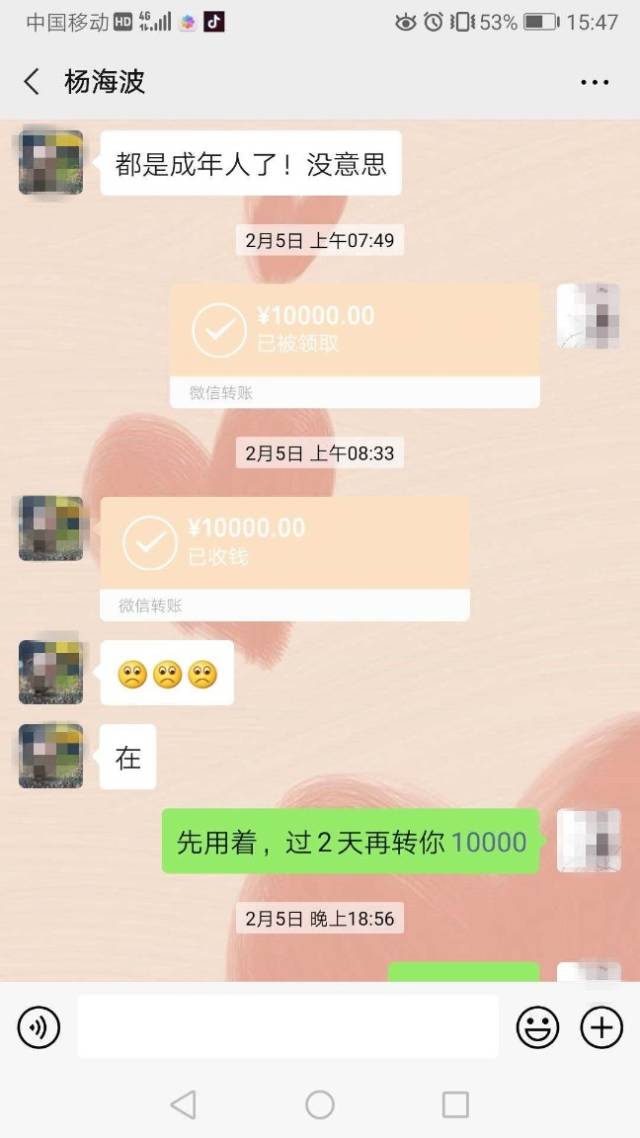Open the chat options three-dot menu
This screenshot has height=1138, width=640.
(x=594, y=82)
